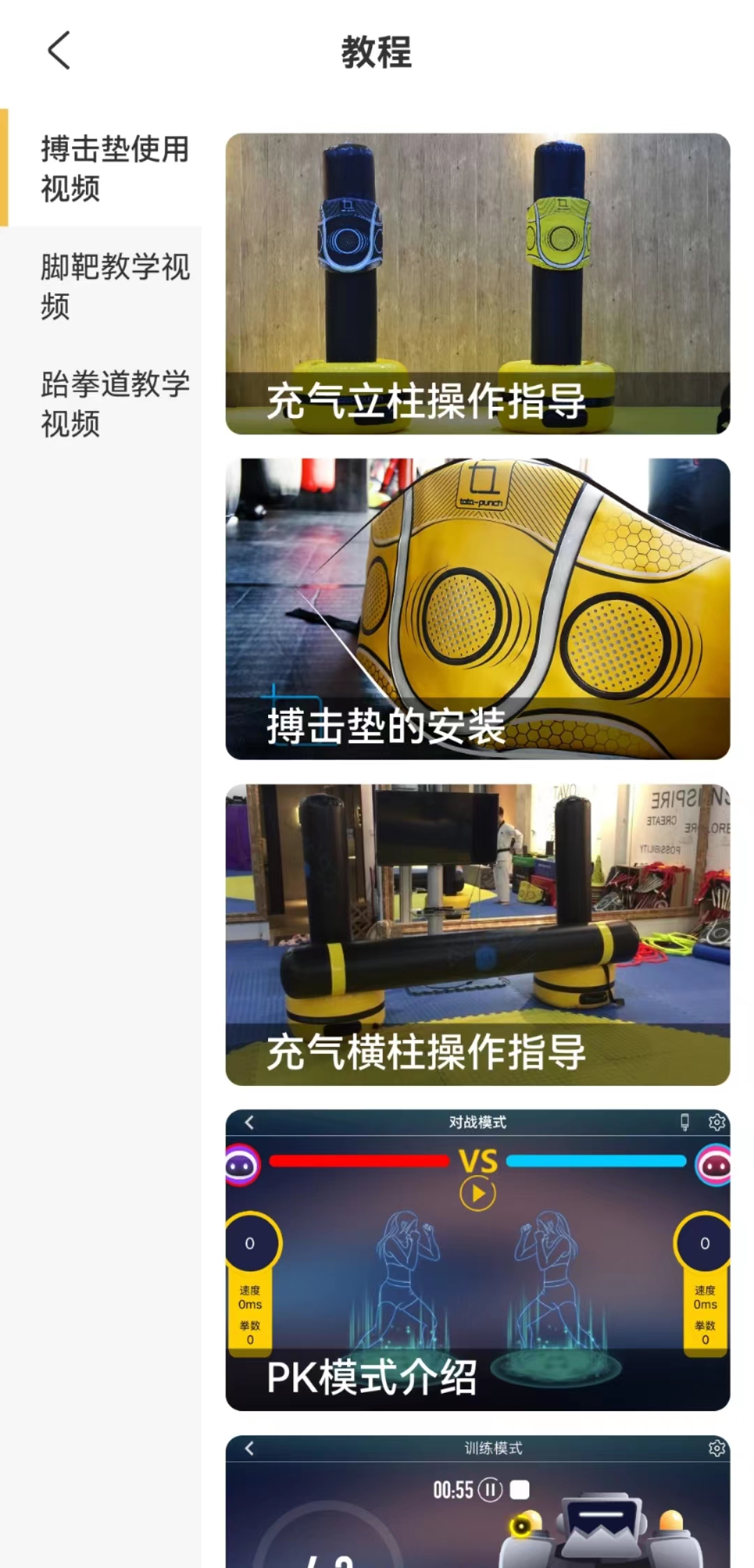Watch the PK模式介绍 video
The width and height of the screenshot is (754, 1568).
tap(478, 1260)
